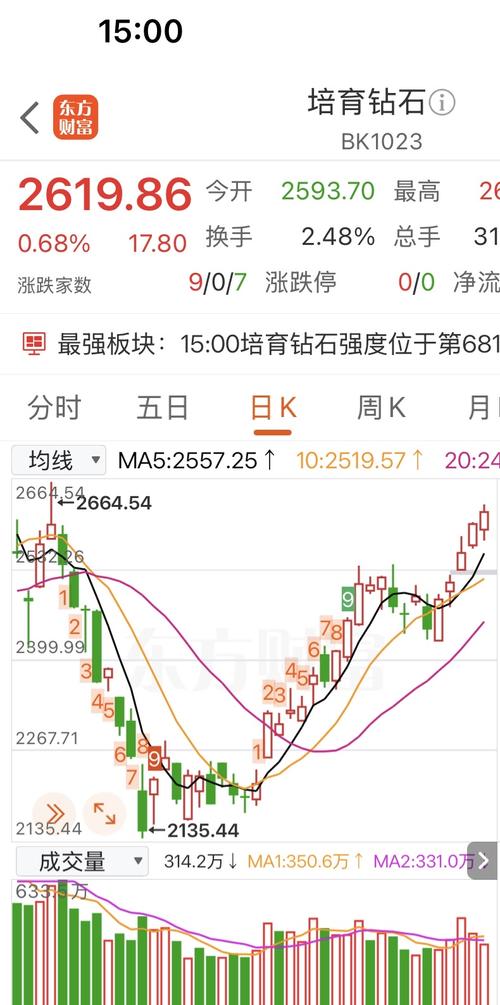This screenshot has width=500, height=1005.
Task: Tap the gray arrow beside the volume MA values
Action: point(483,861)
